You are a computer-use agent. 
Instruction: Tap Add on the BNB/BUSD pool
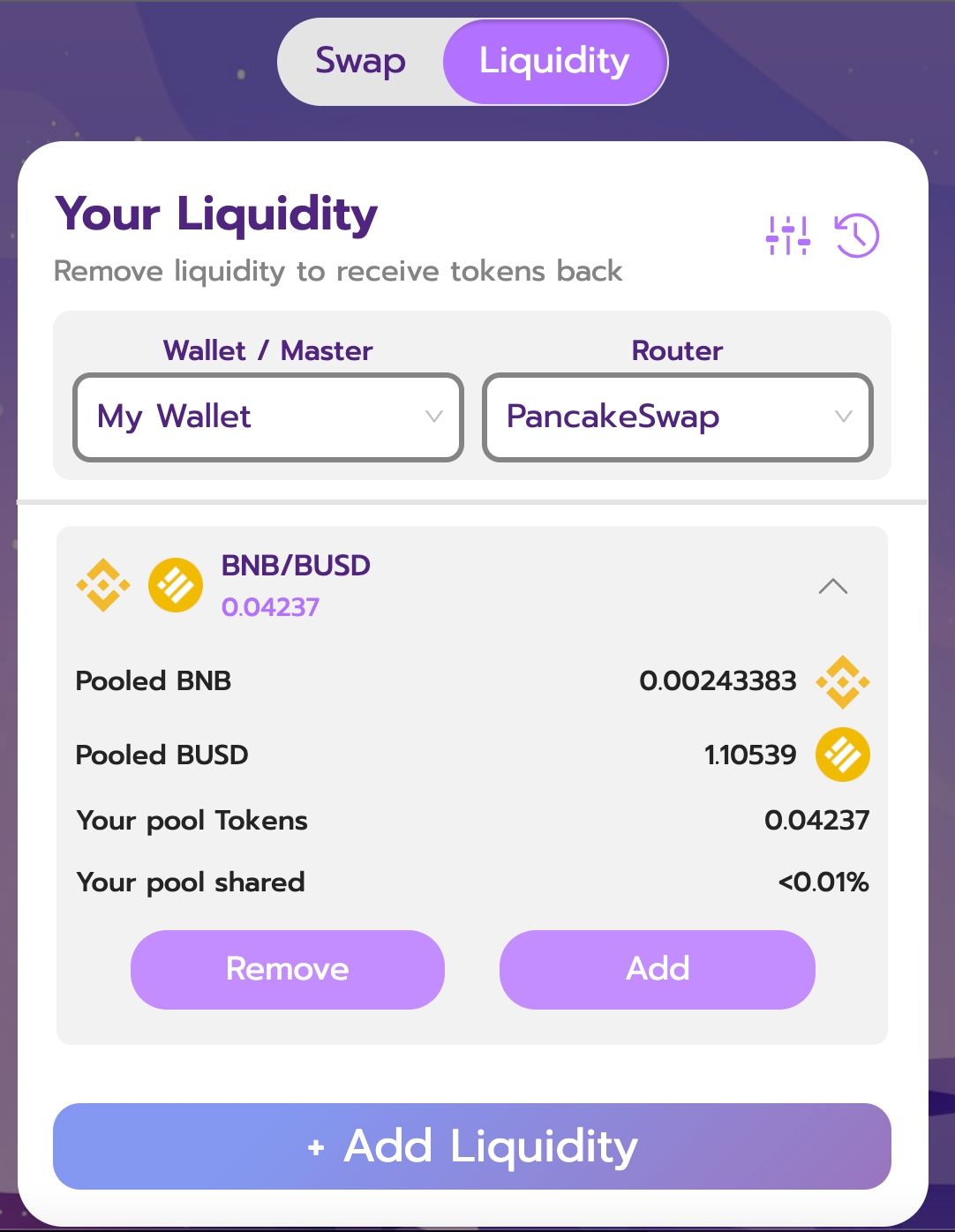[x=658, y=969]
